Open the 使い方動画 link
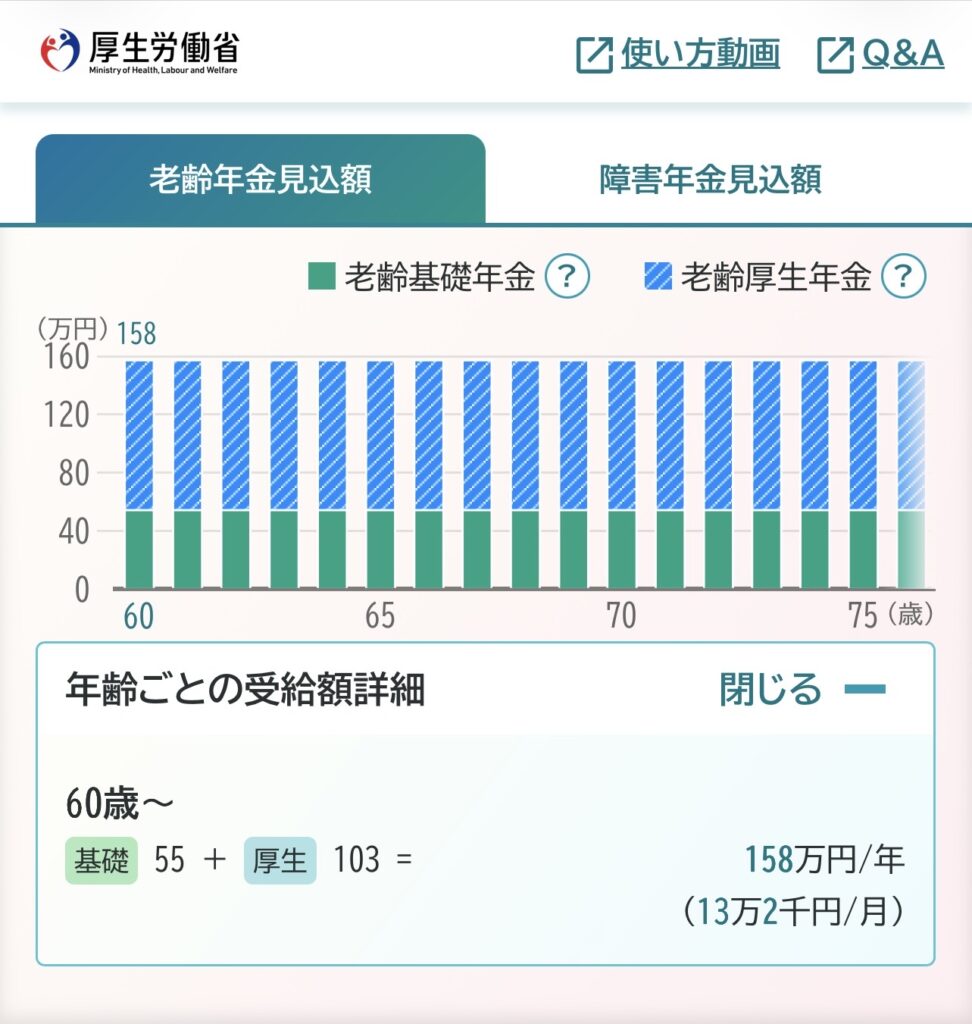The width and height of the screenshot is (972, 1024). click(679, 54)
